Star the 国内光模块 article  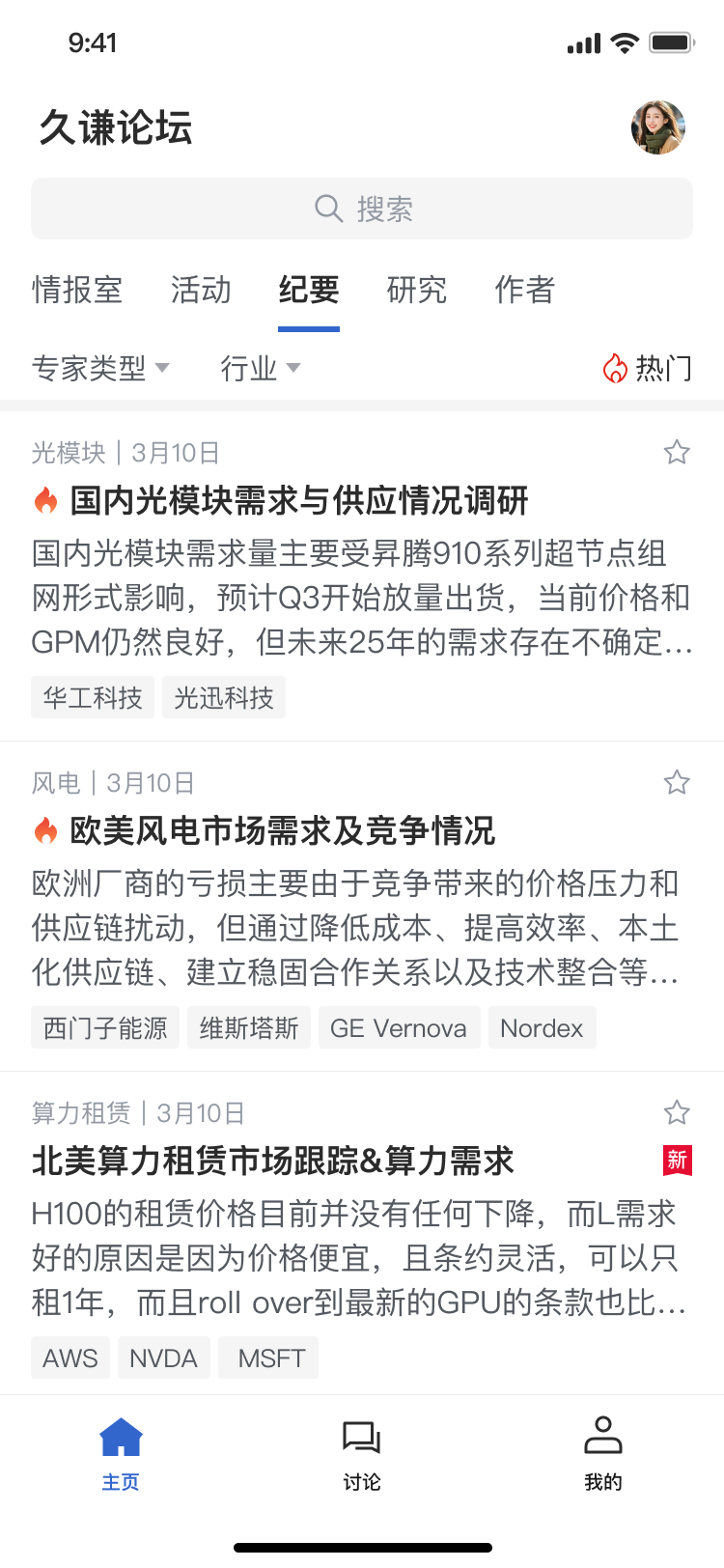coord(677,452)
